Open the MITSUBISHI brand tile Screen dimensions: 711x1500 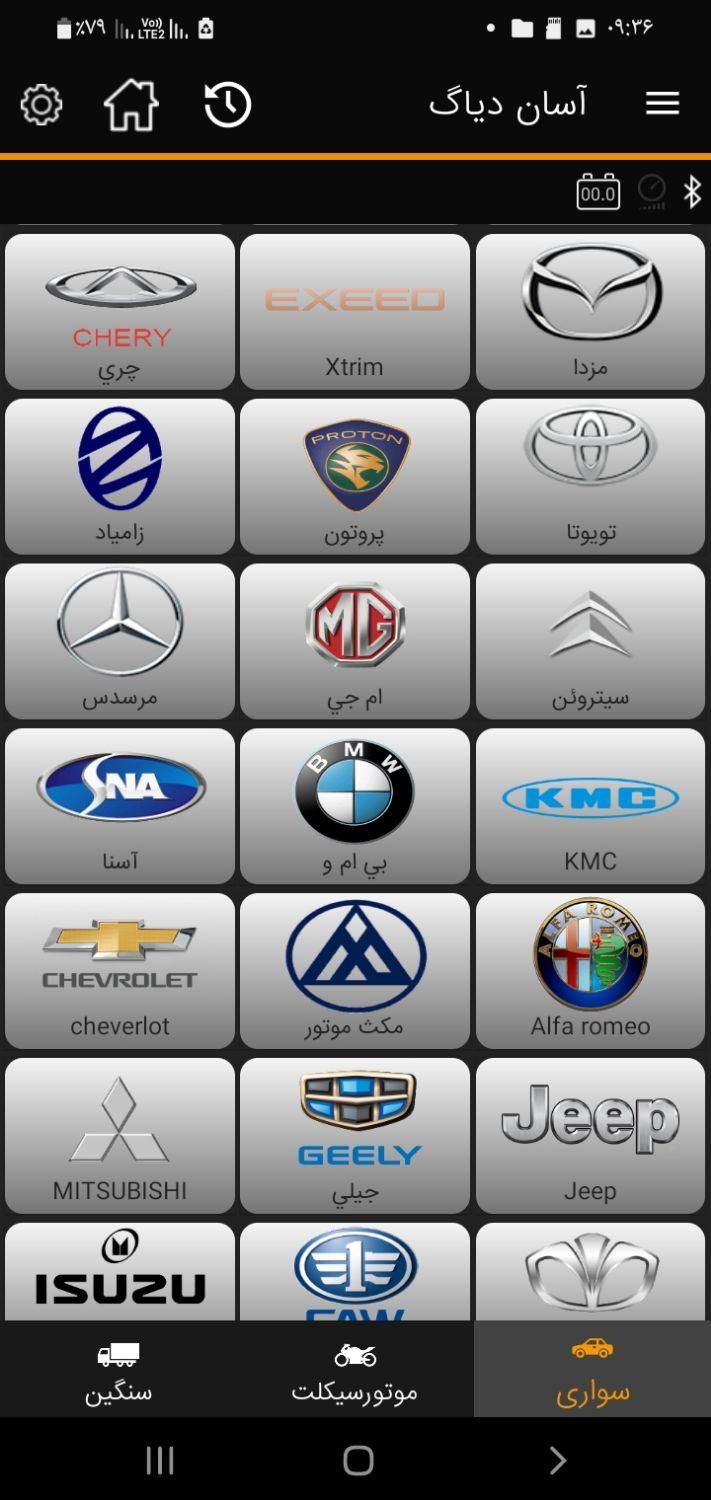(120, 1136)
